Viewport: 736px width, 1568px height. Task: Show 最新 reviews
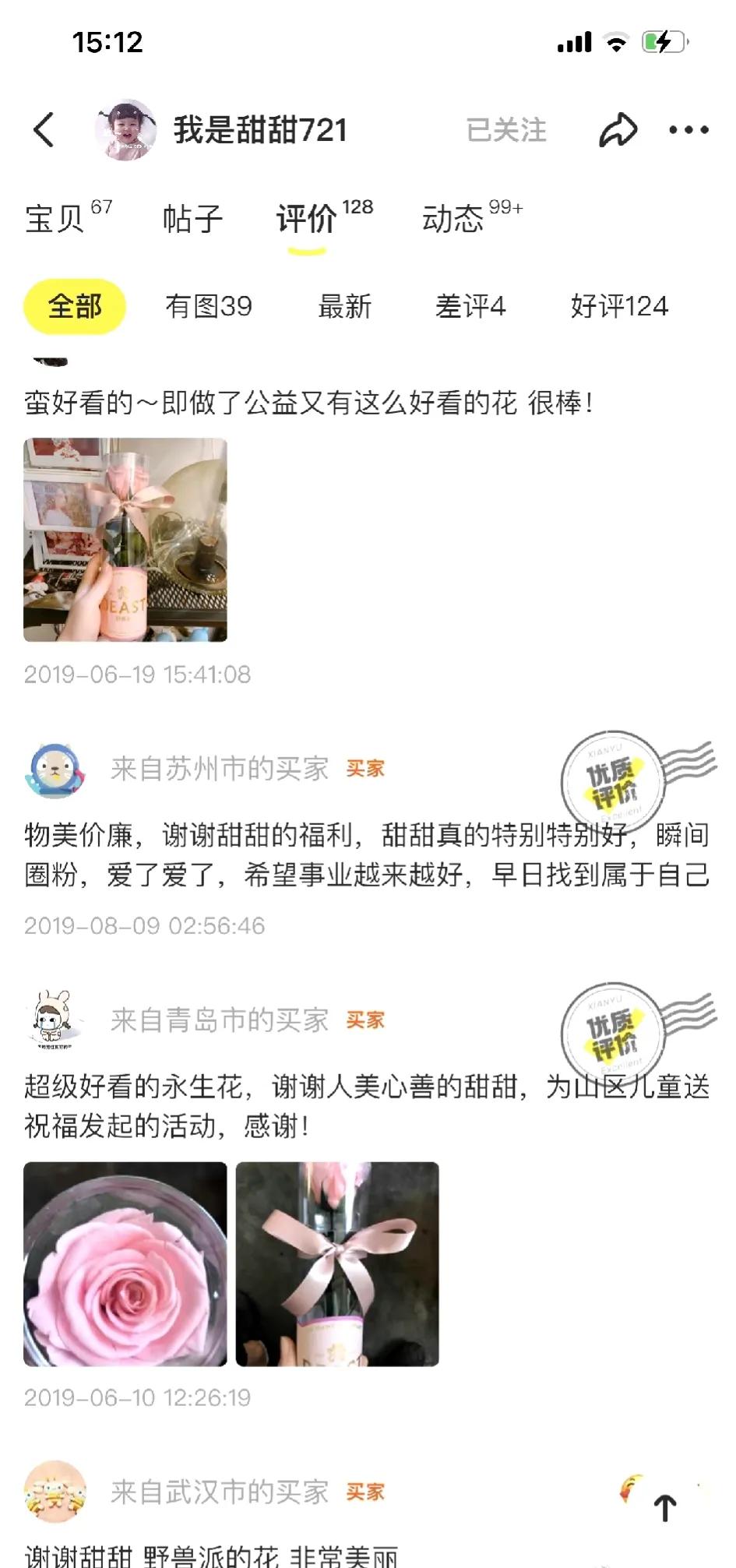(344, 306)
